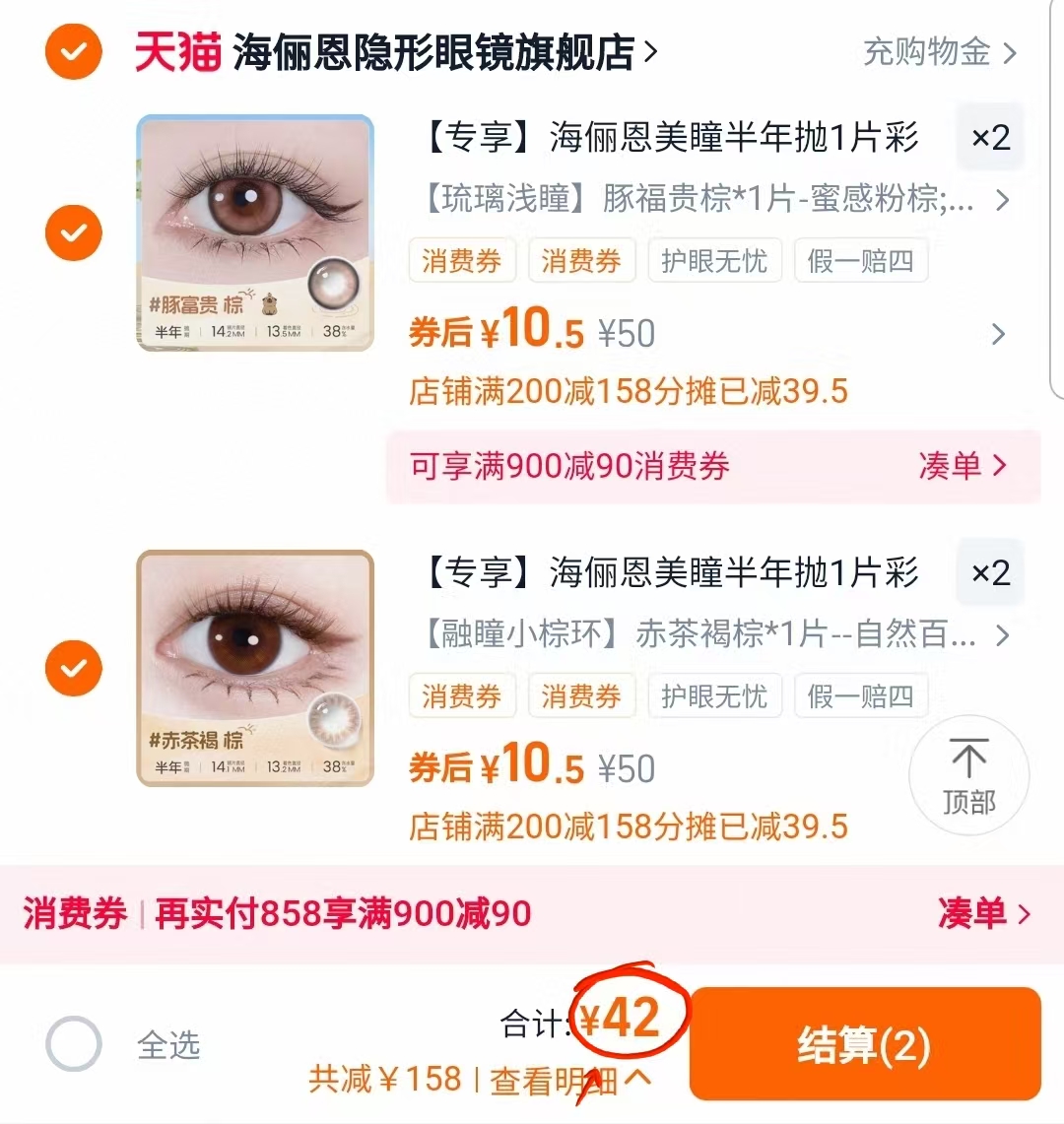Expand the 琉璃浅瞳 SKU options chevron
1064x1124 pixels.
pyautogui.click(x=1003, y=200)
